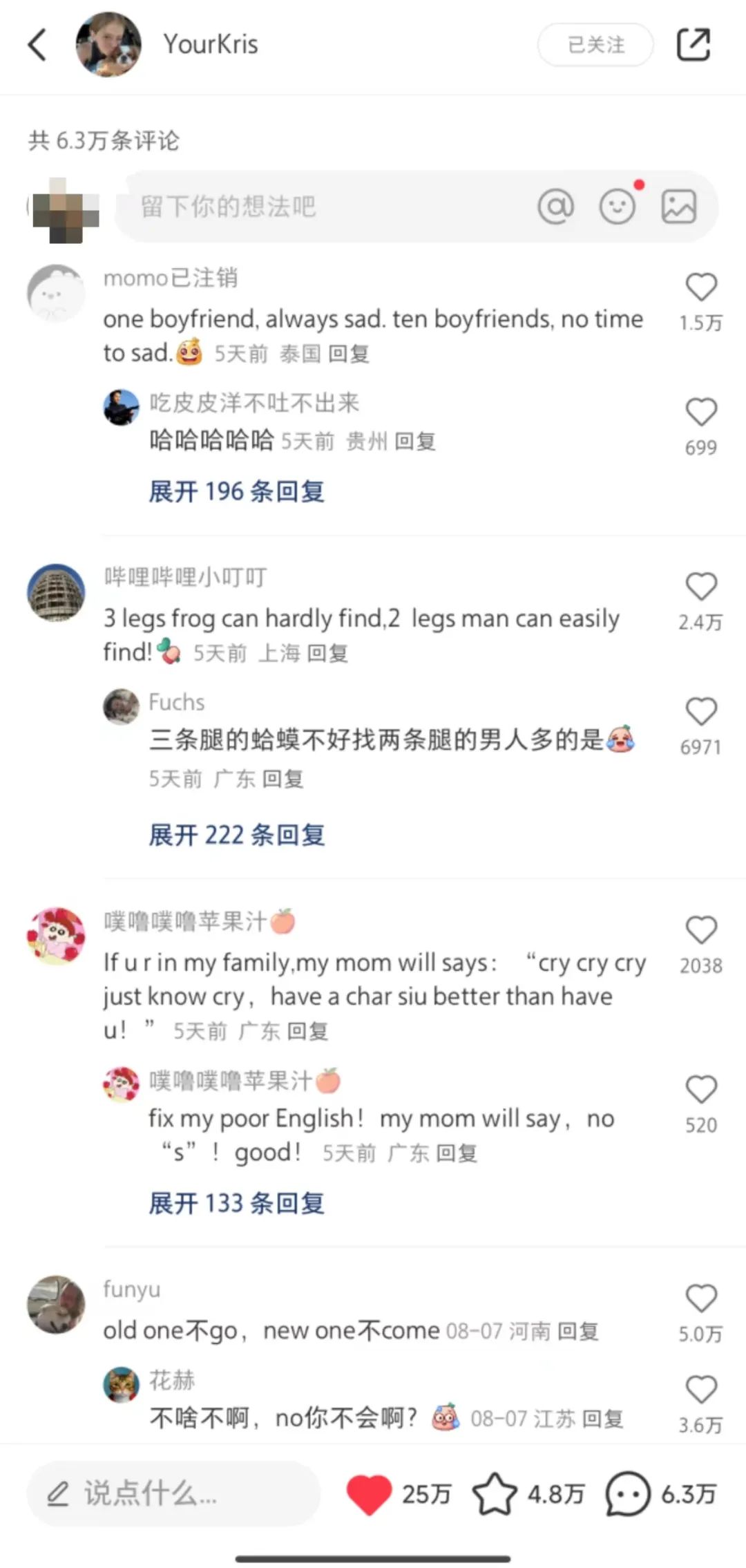Tap the 说点什么 input at bottom
This screenshot has height=1568, width=746.
173,1493
